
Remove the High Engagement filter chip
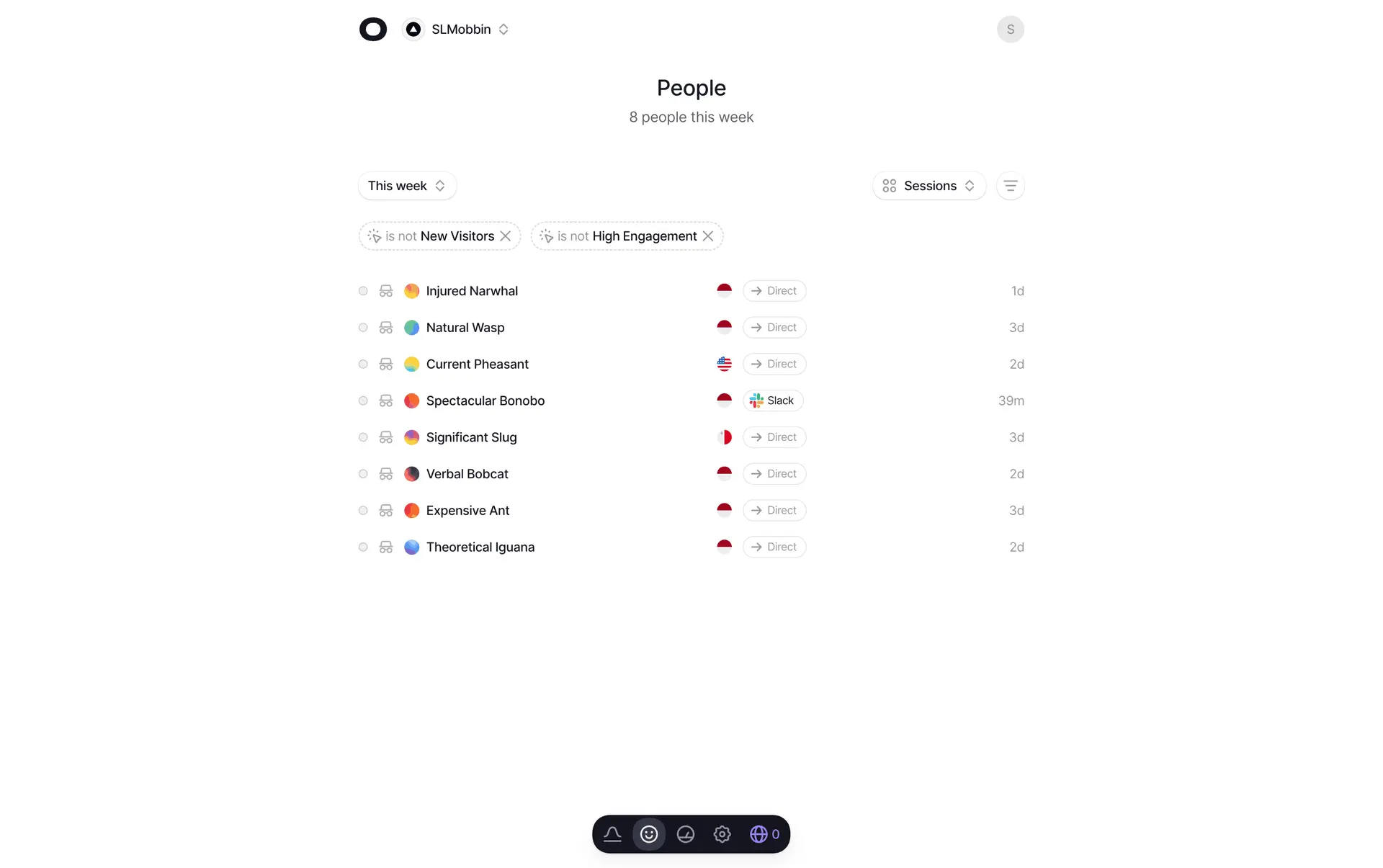tap(708, 236)
